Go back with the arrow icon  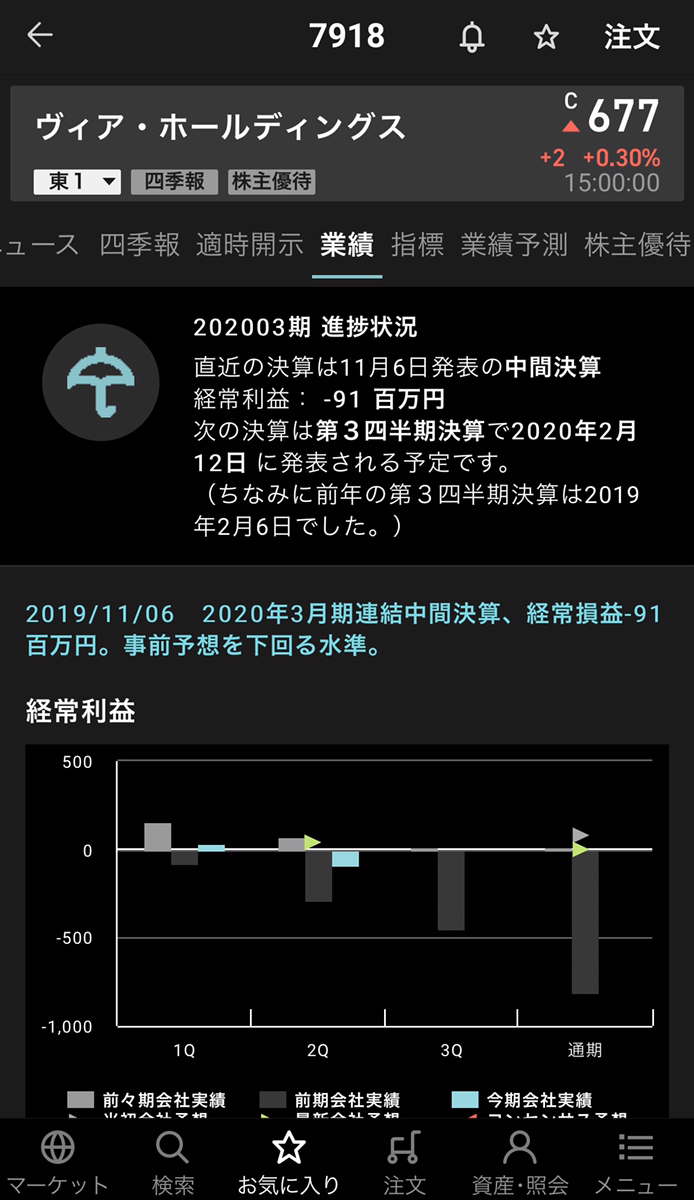(x=40, y=36)
